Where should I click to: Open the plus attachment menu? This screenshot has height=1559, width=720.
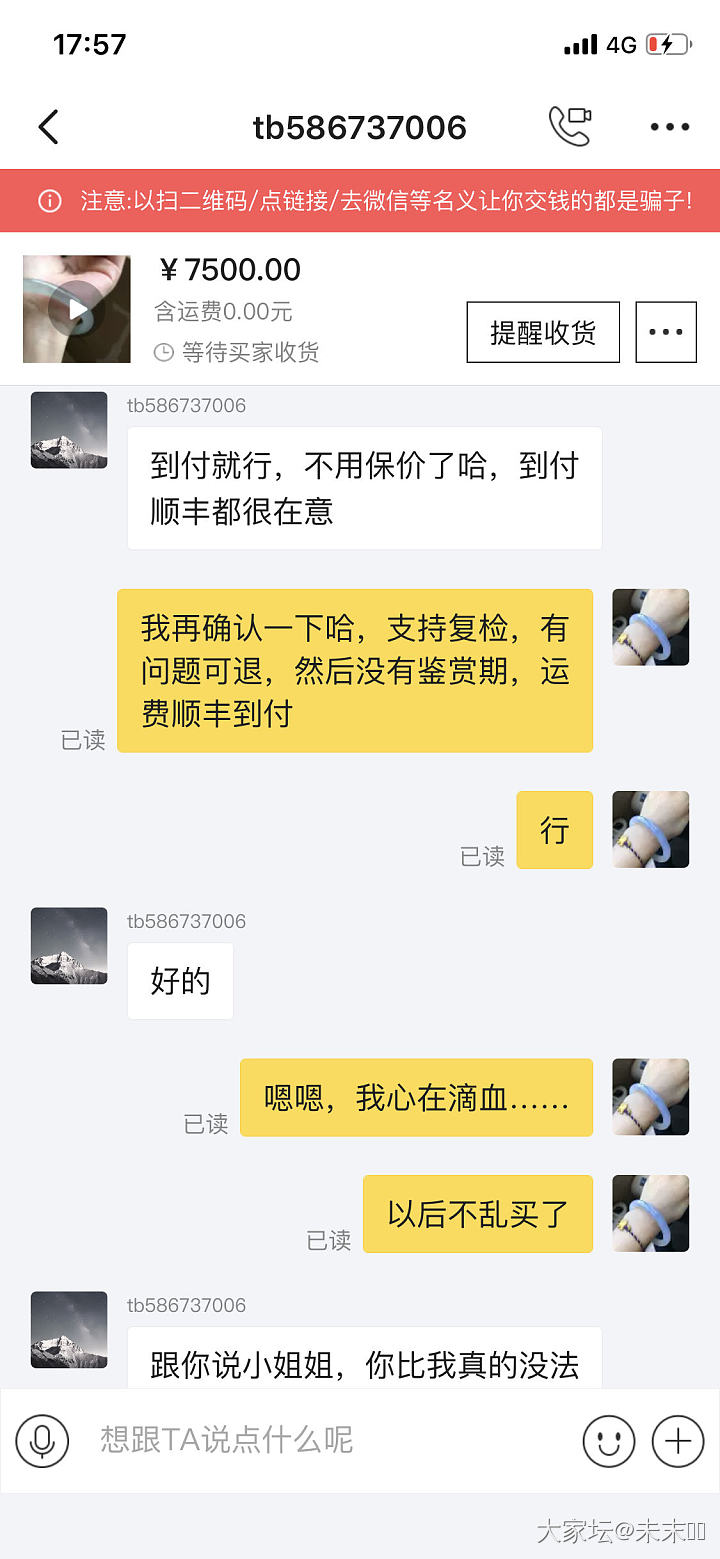pos(678,1441)
